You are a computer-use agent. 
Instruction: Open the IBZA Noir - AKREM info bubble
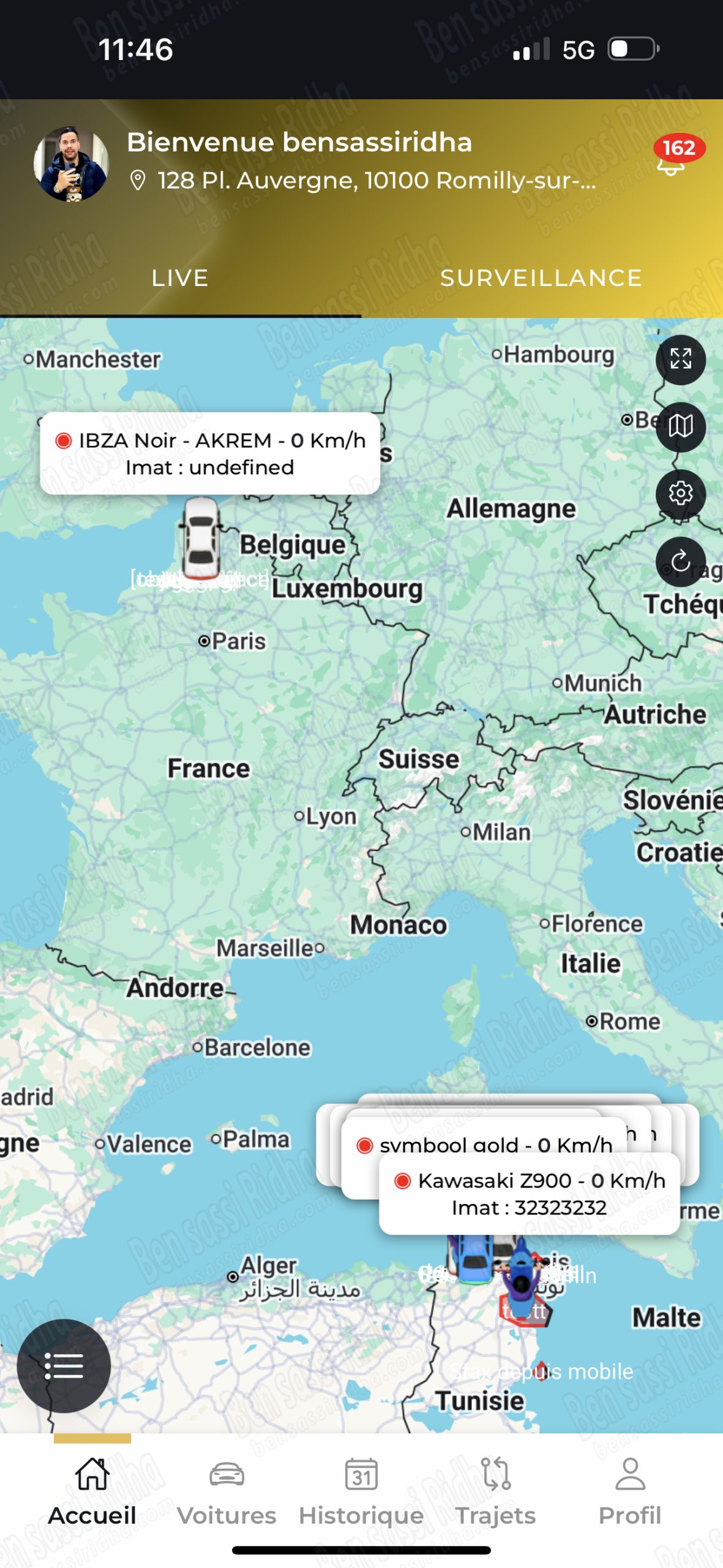[209, 453]
